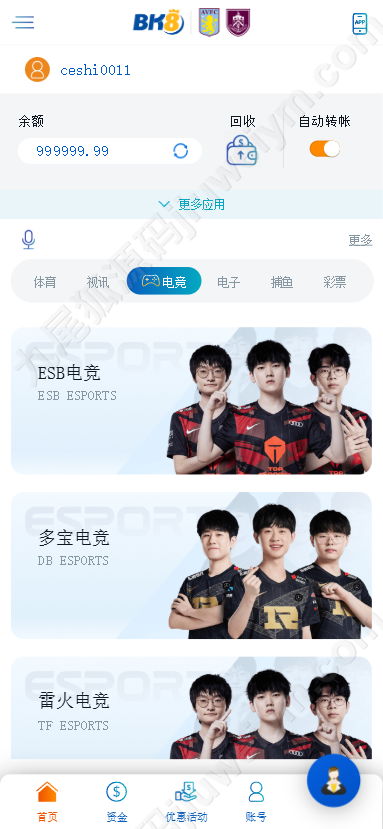Switch to the 视讯 category
Viewport: 383px width, 829px height.
coord(97,282)
